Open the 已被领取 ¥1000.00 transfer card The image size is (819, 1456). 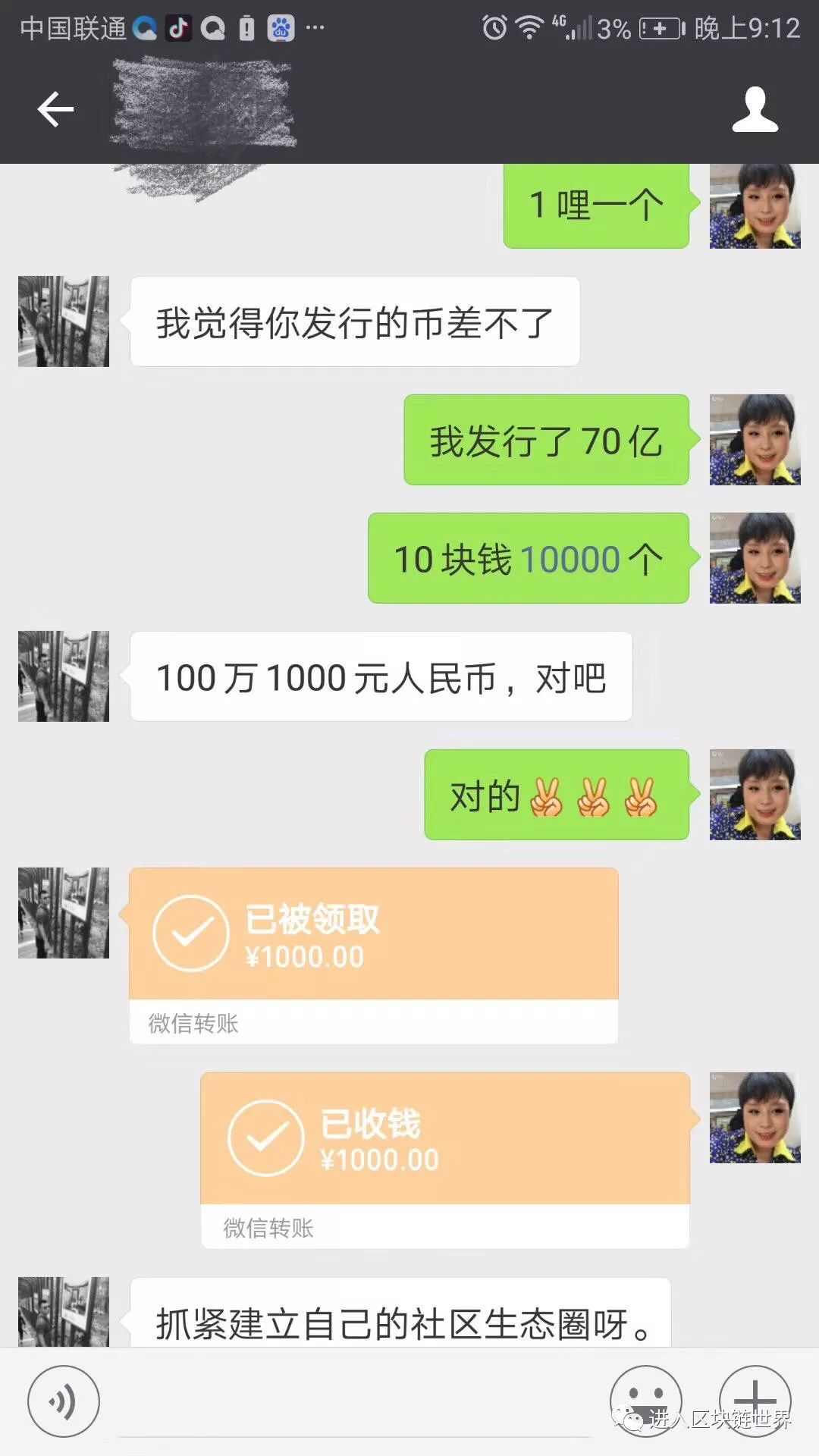coord(374,955)
